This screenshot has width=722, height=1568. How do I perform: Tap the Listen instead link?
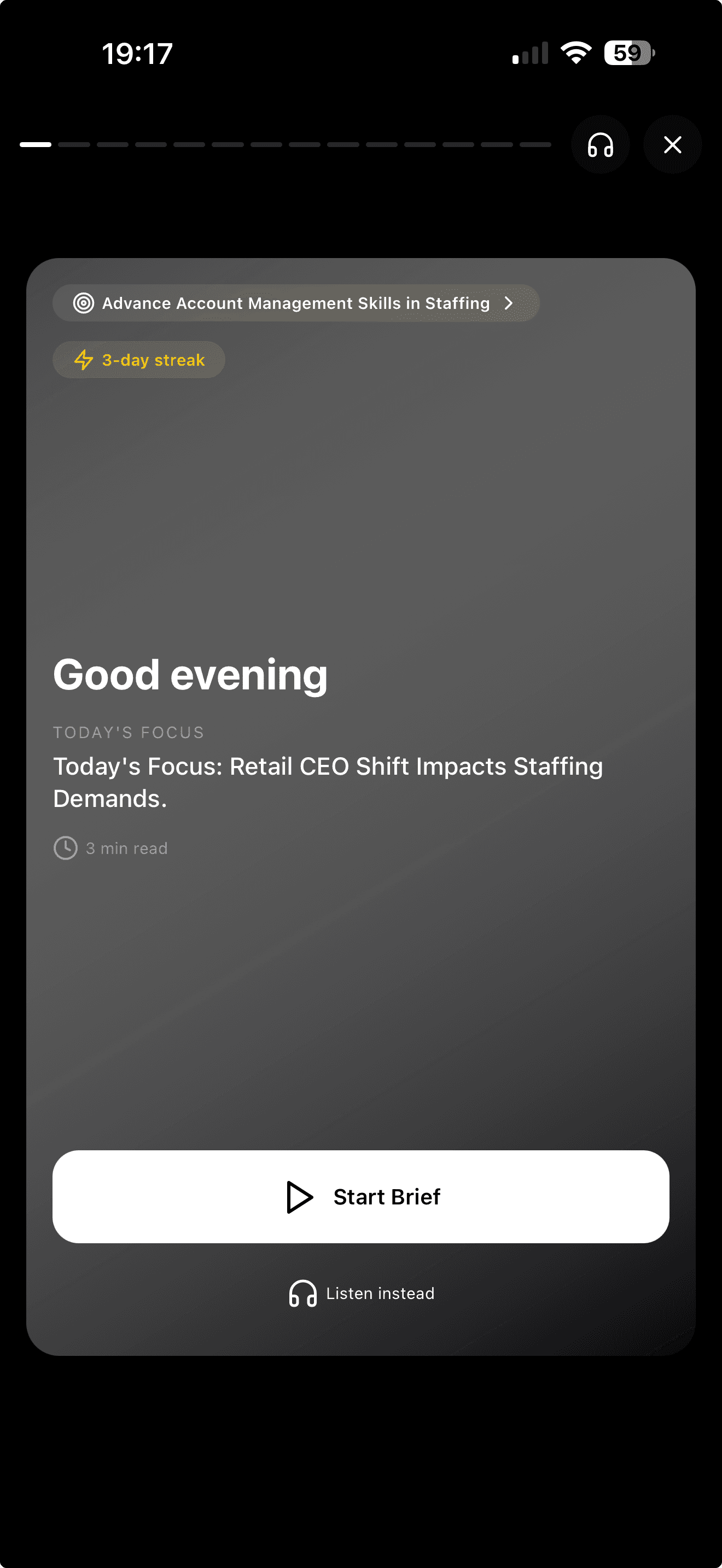click(x=379, y=1293)
